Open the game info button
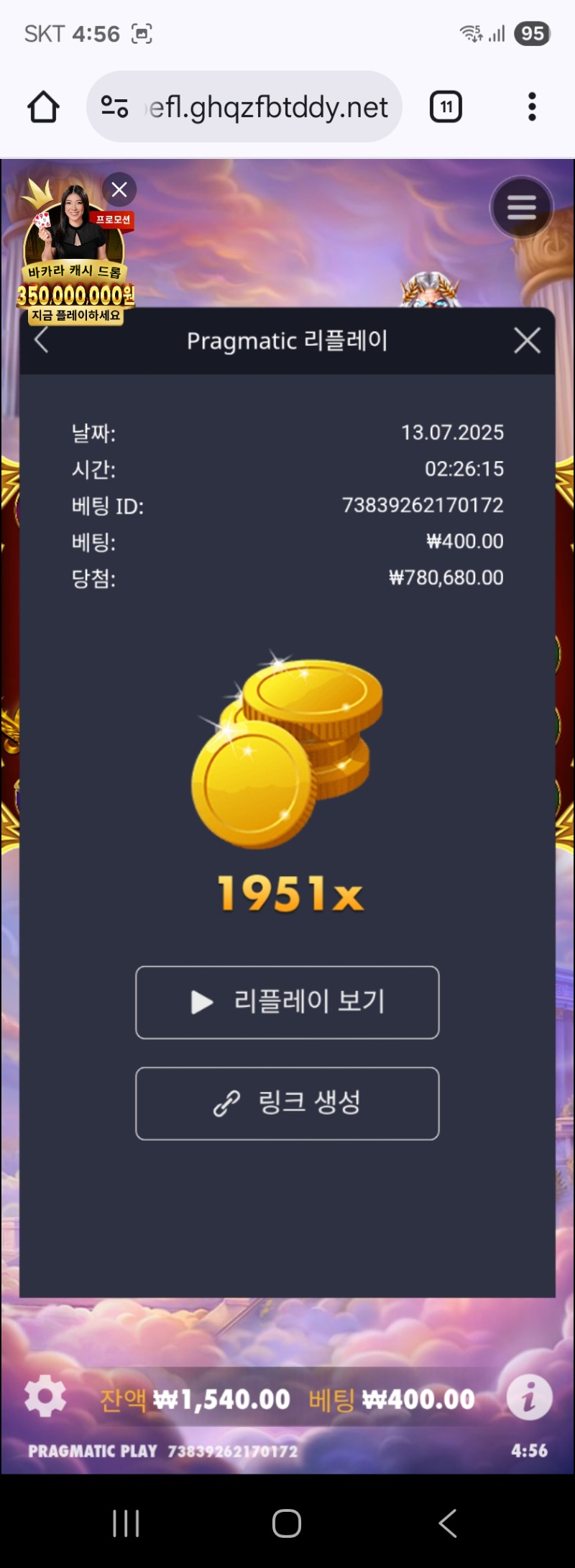The width and height of the screenshot is (575, 1568). click(530, 1398)
